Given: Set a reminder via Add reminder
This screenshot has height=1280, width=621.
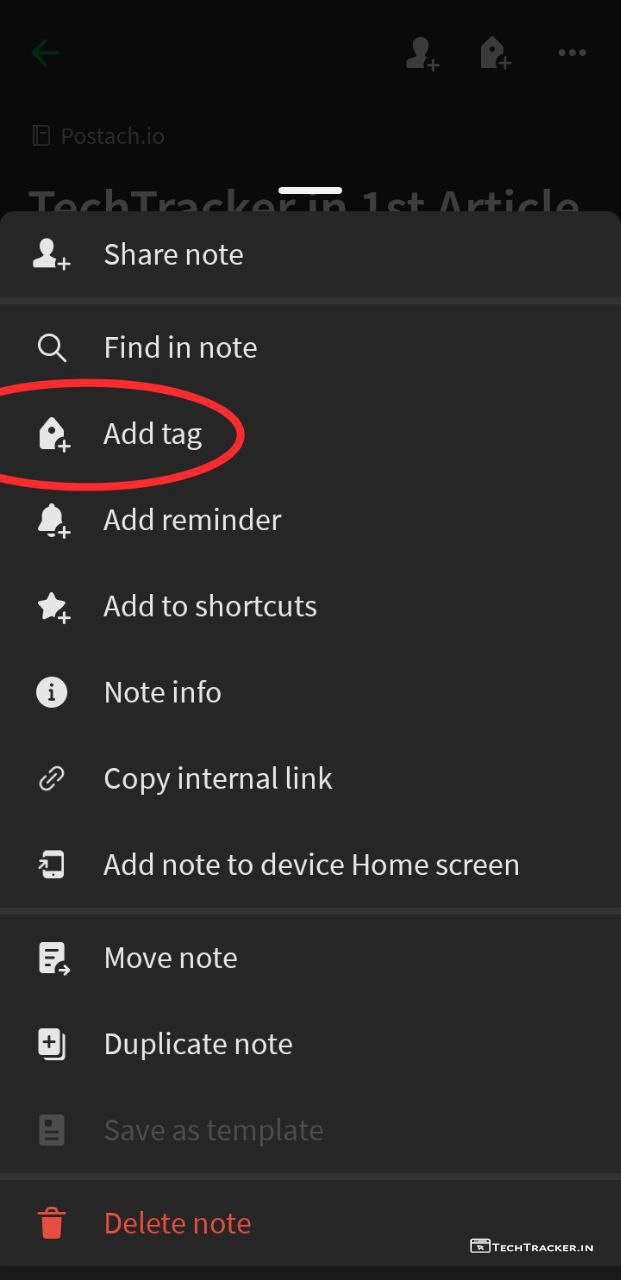Looking at the screenshot, I should [192, 520].
